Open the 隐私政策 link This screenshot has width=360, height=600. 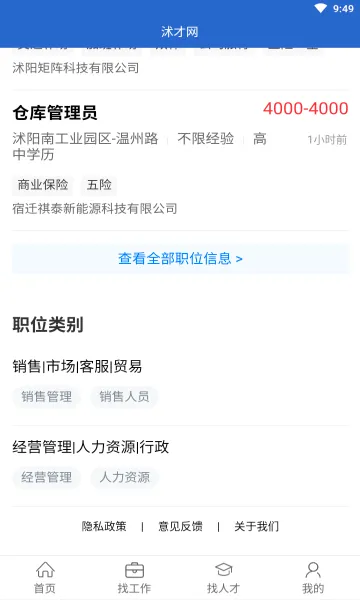click(x=104, y=527)
